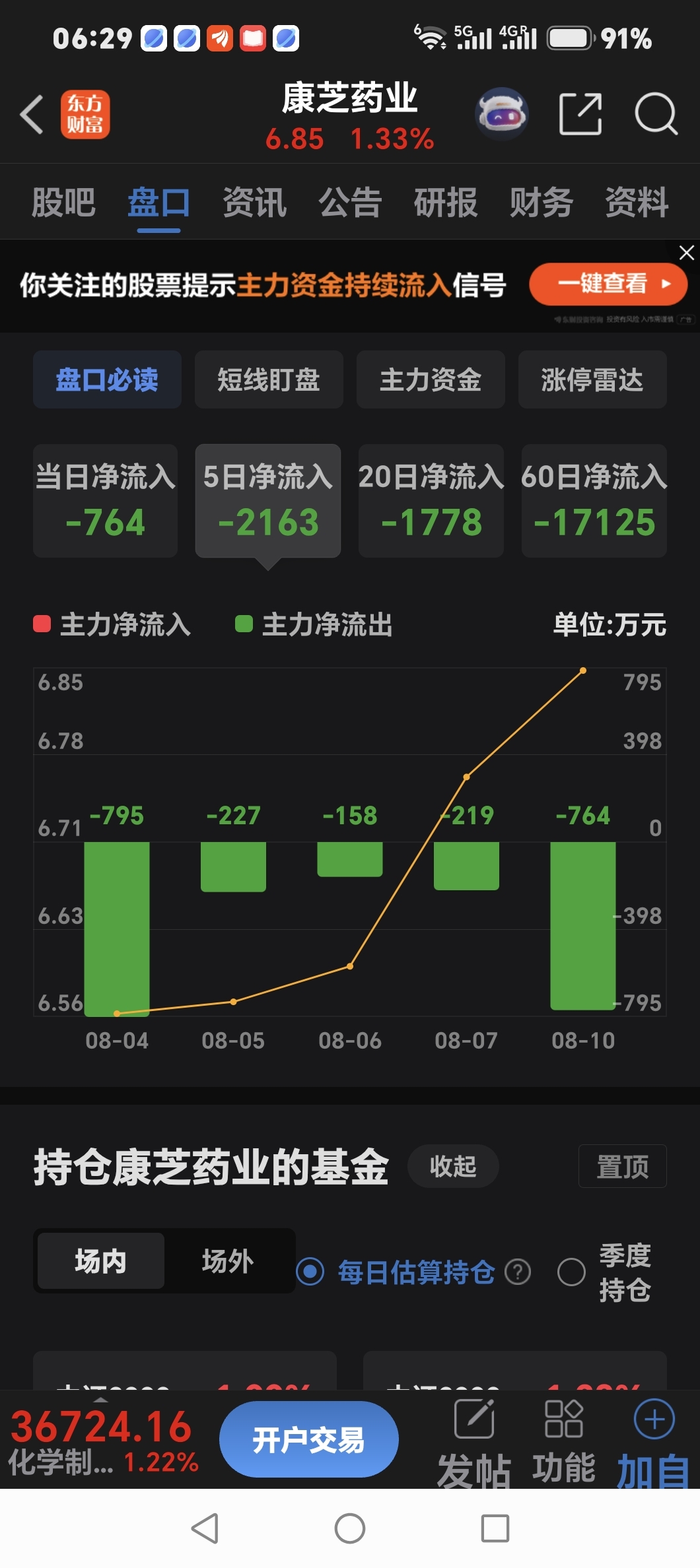The width and height of the screenshot is (700, 1568).
Task: Tap the 开户交易 button
Action: [x=308, y=1439]
